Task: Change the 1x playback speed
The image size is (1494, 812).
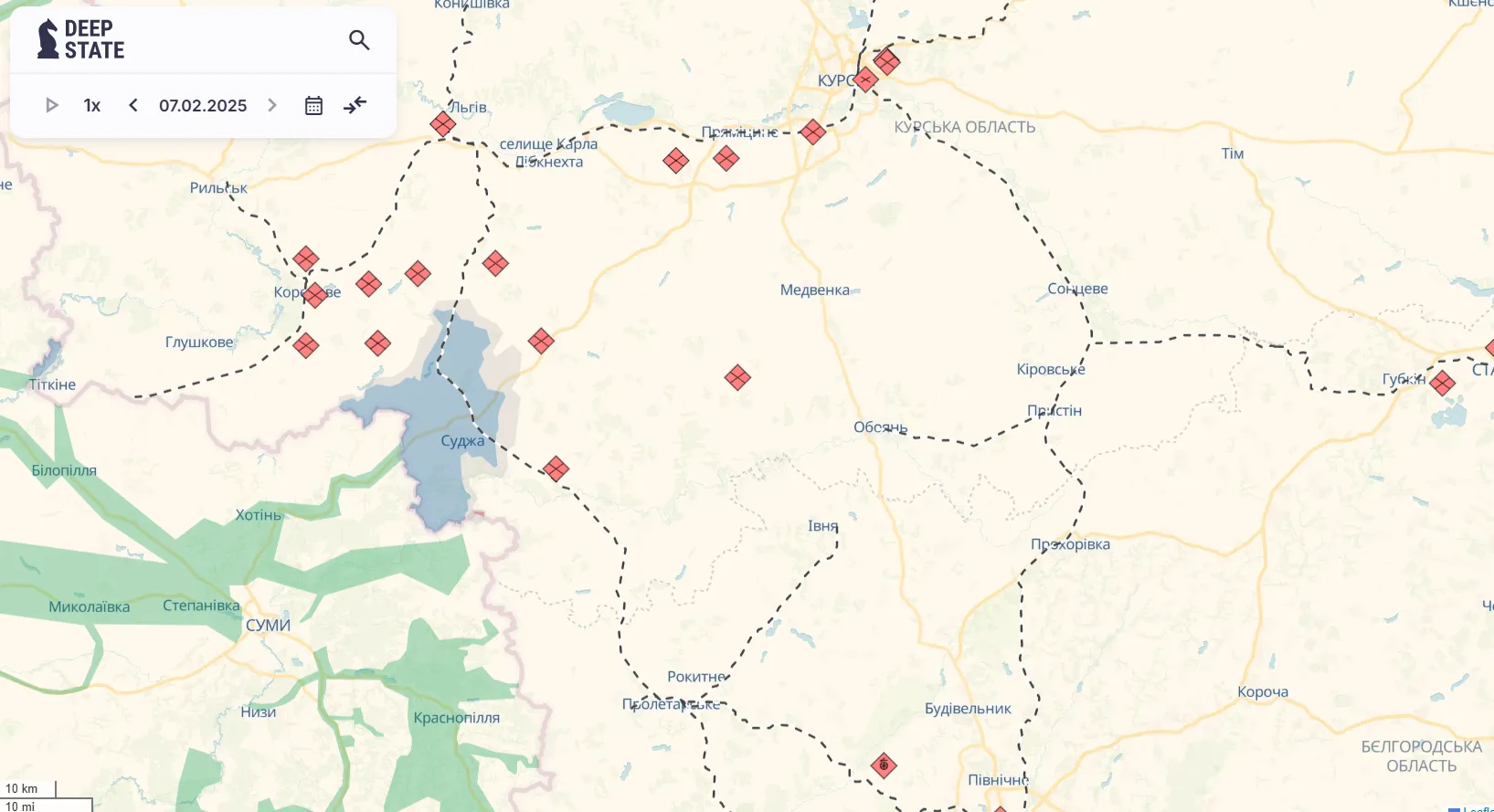Action: click(x=92, y=105)
